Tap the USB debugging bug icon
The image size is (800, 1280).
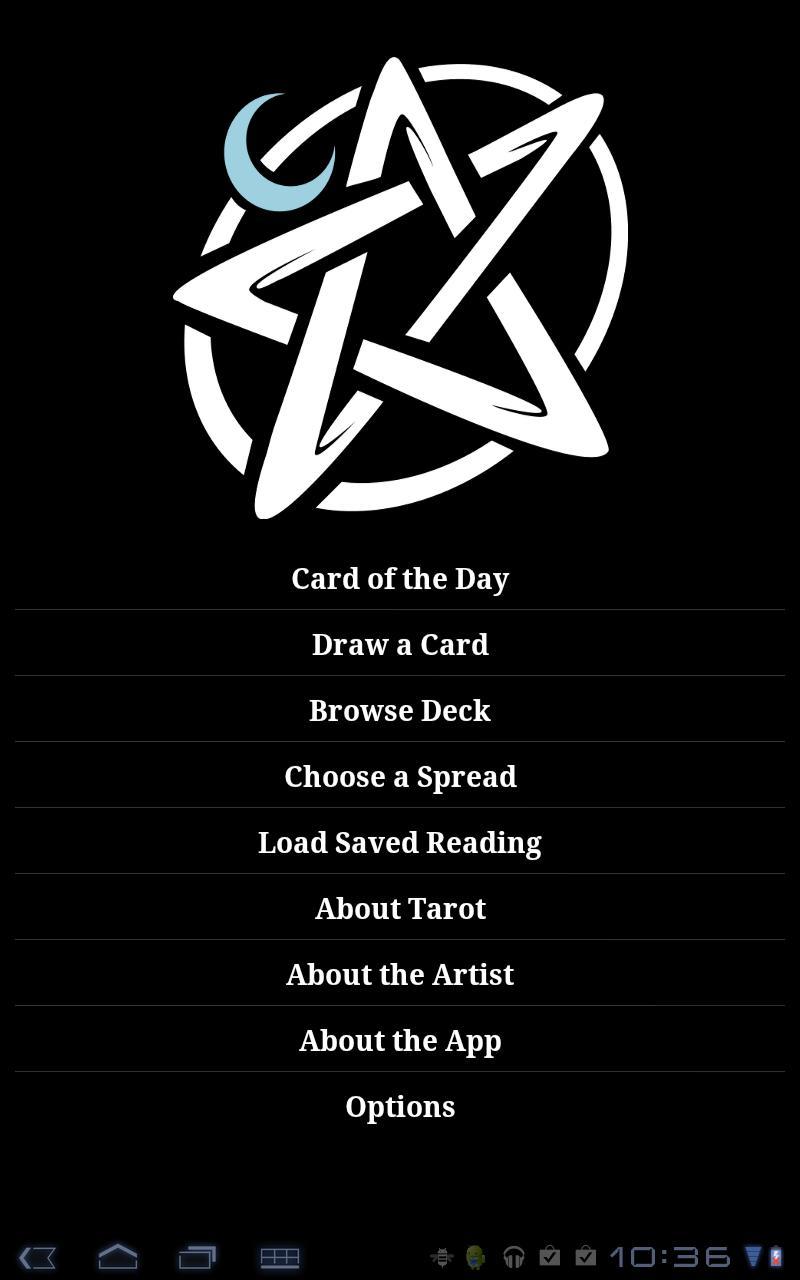click(442, 1256)
